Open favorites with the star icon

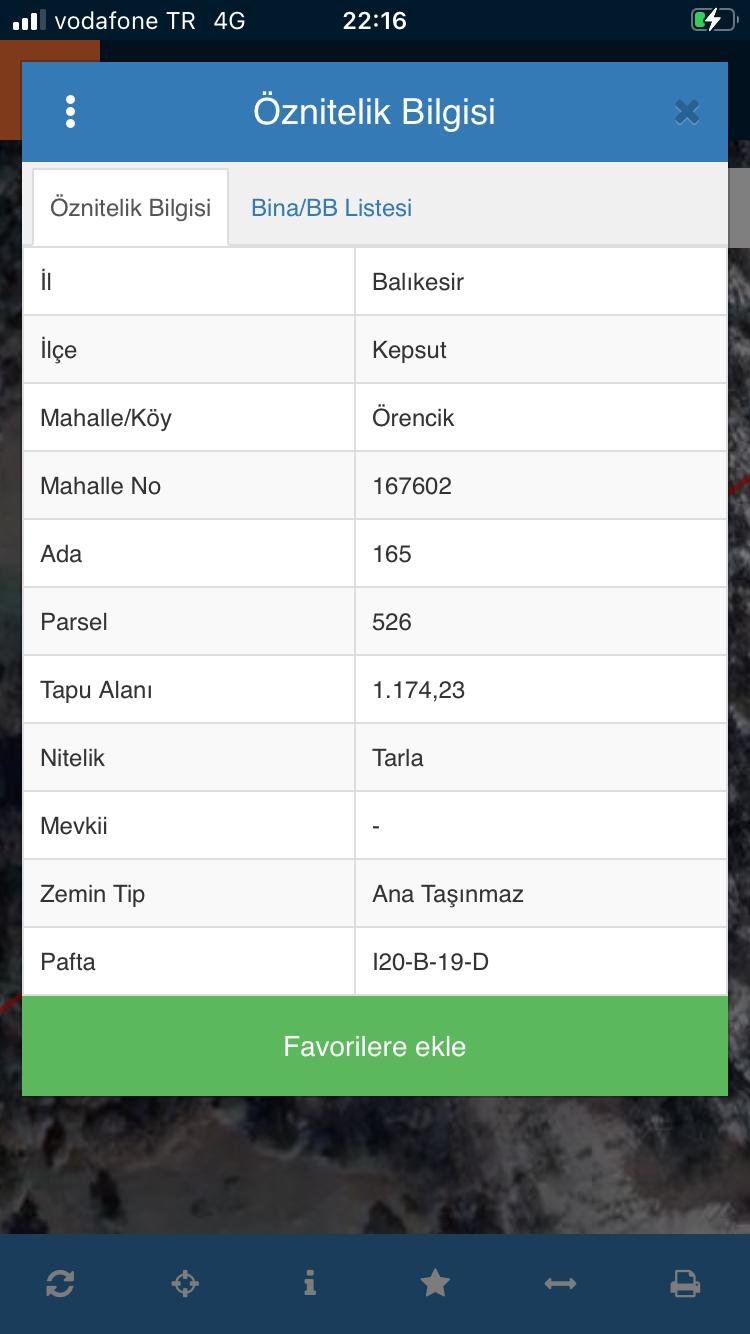435,1283
